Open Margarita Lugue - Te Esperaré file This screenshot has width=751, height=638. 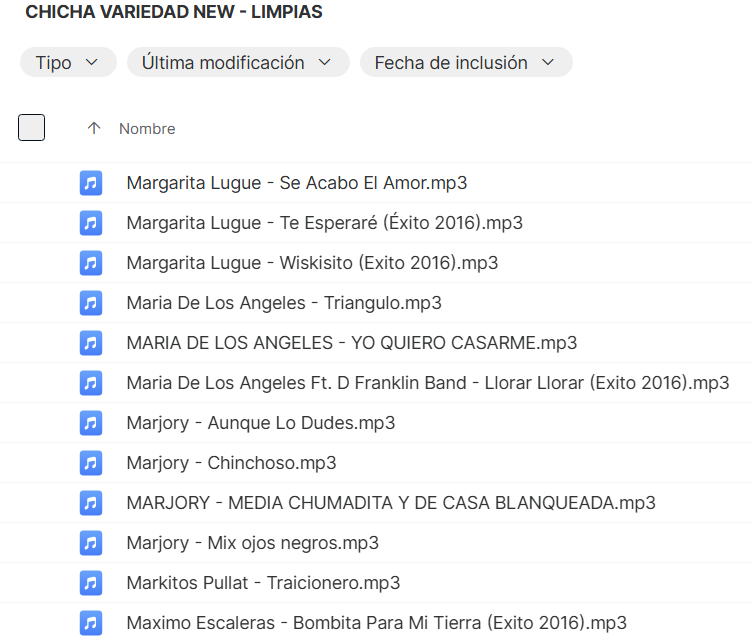(324, 223)
